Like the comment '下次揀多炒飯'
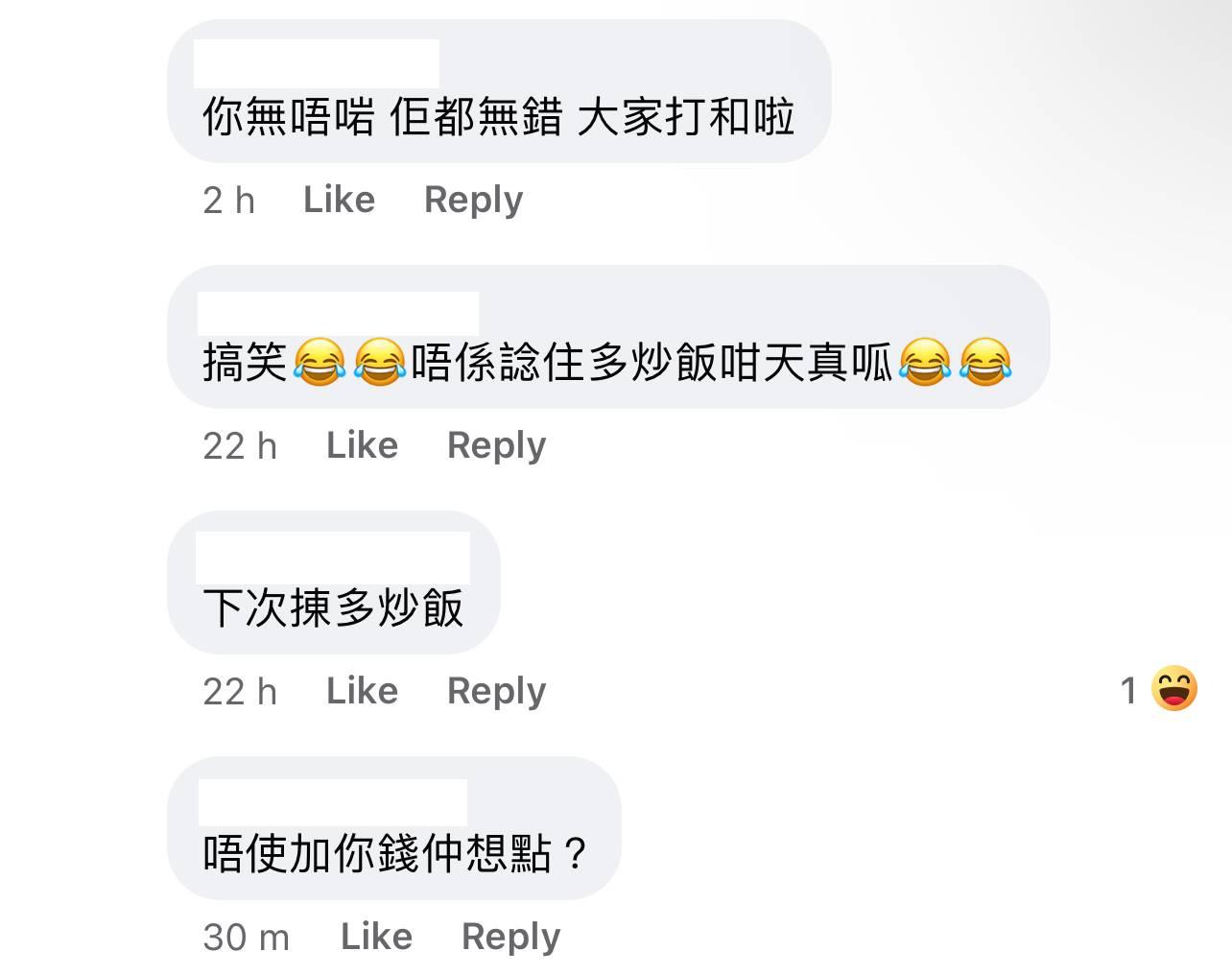 (362, 691)
